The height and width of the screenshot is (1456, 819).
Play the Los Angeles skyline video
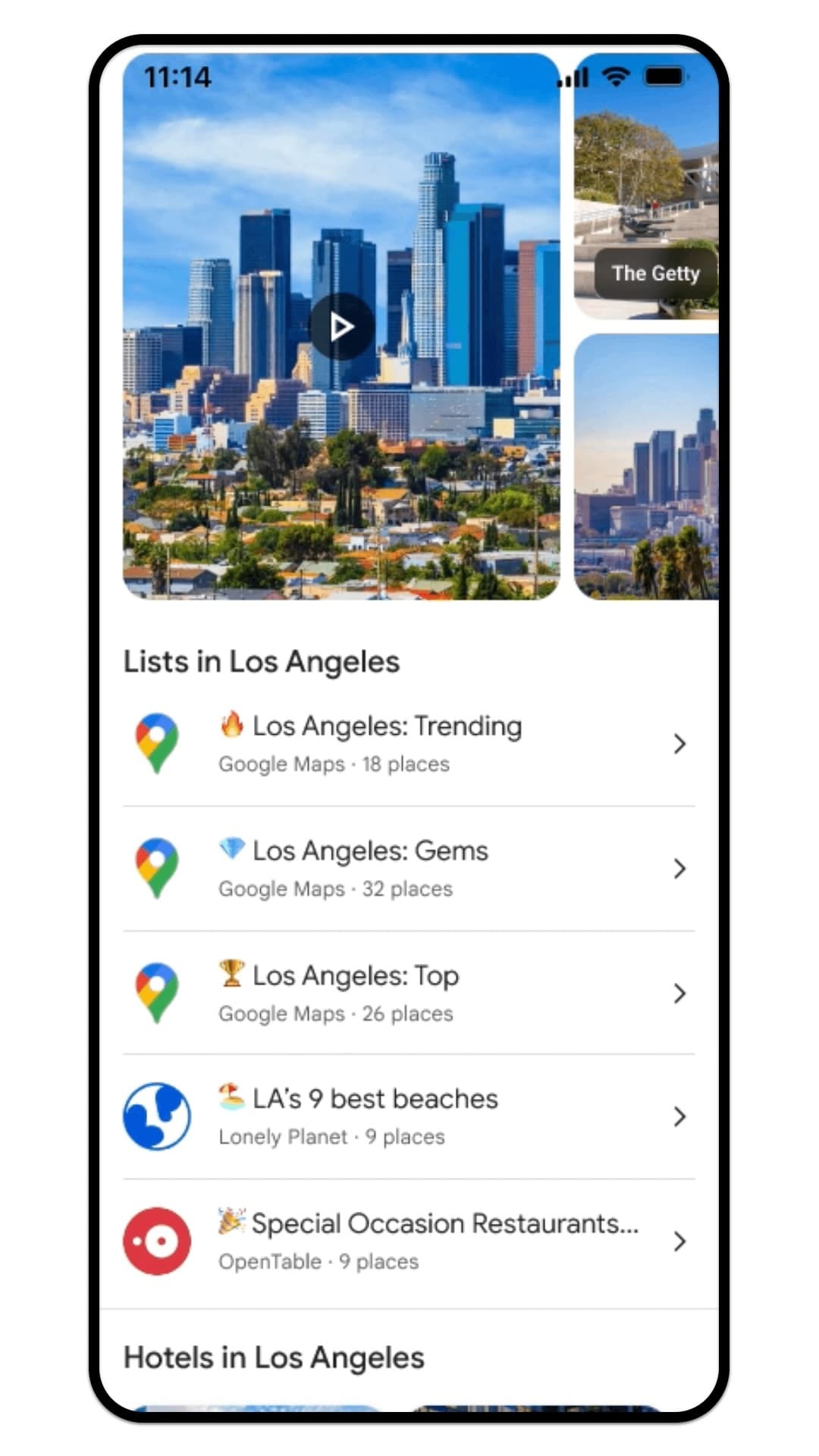[341, 327]
